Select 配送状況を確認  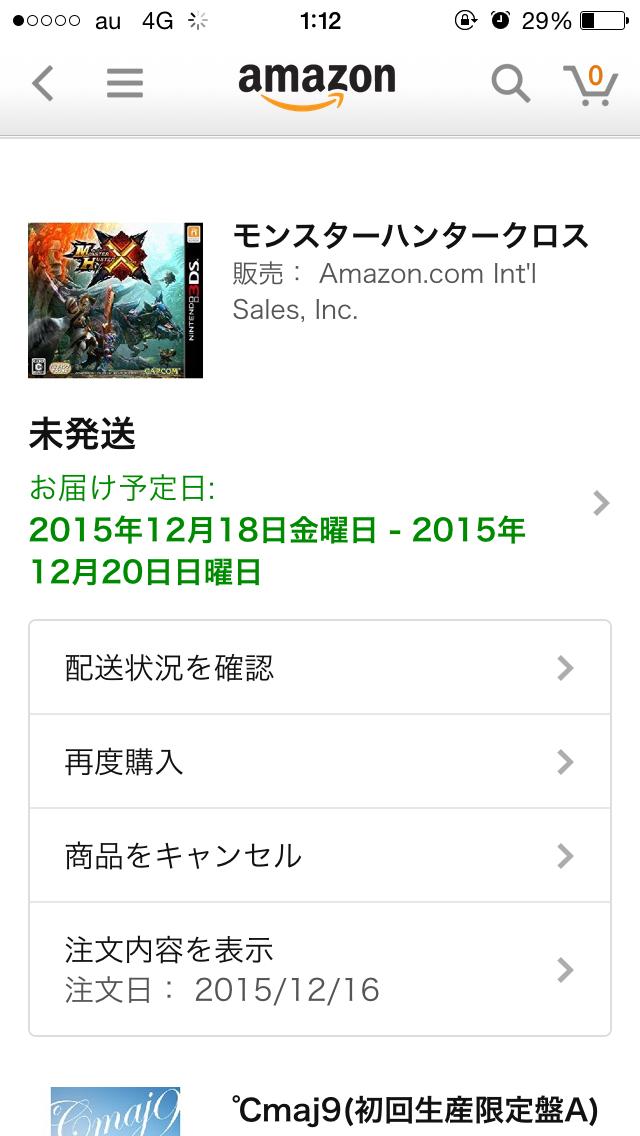click(320, 668)
